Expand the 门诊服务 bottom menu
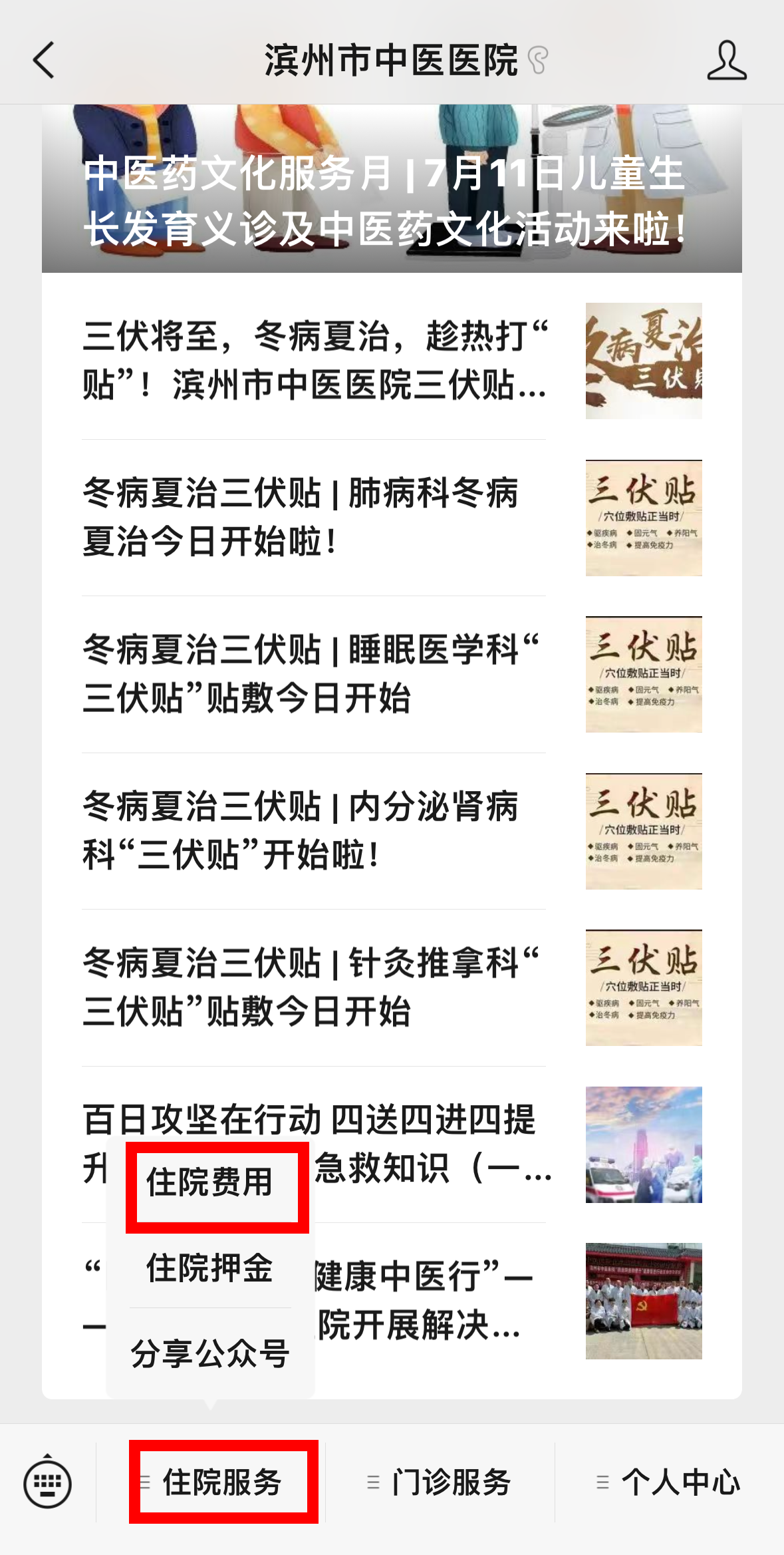Image resolution: width=784 pixels, height=1555 pixels. pos(440,1482)
